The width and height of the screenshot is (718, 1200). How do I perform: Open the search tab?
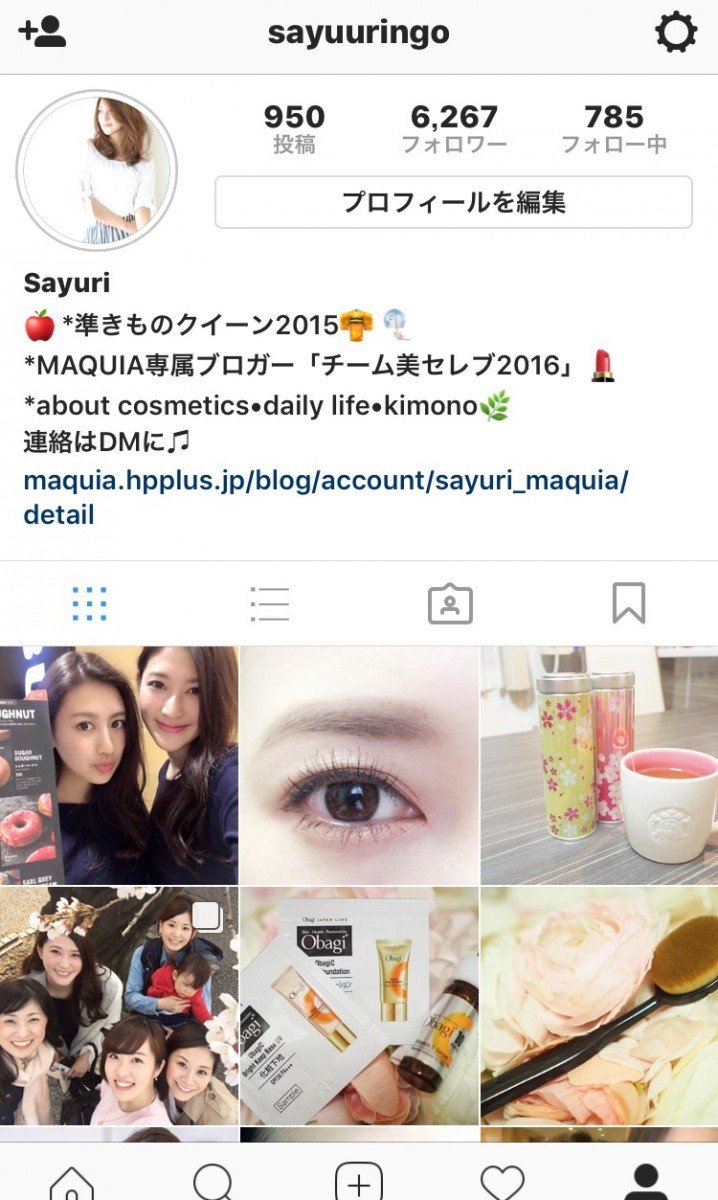click(214, 1182)
